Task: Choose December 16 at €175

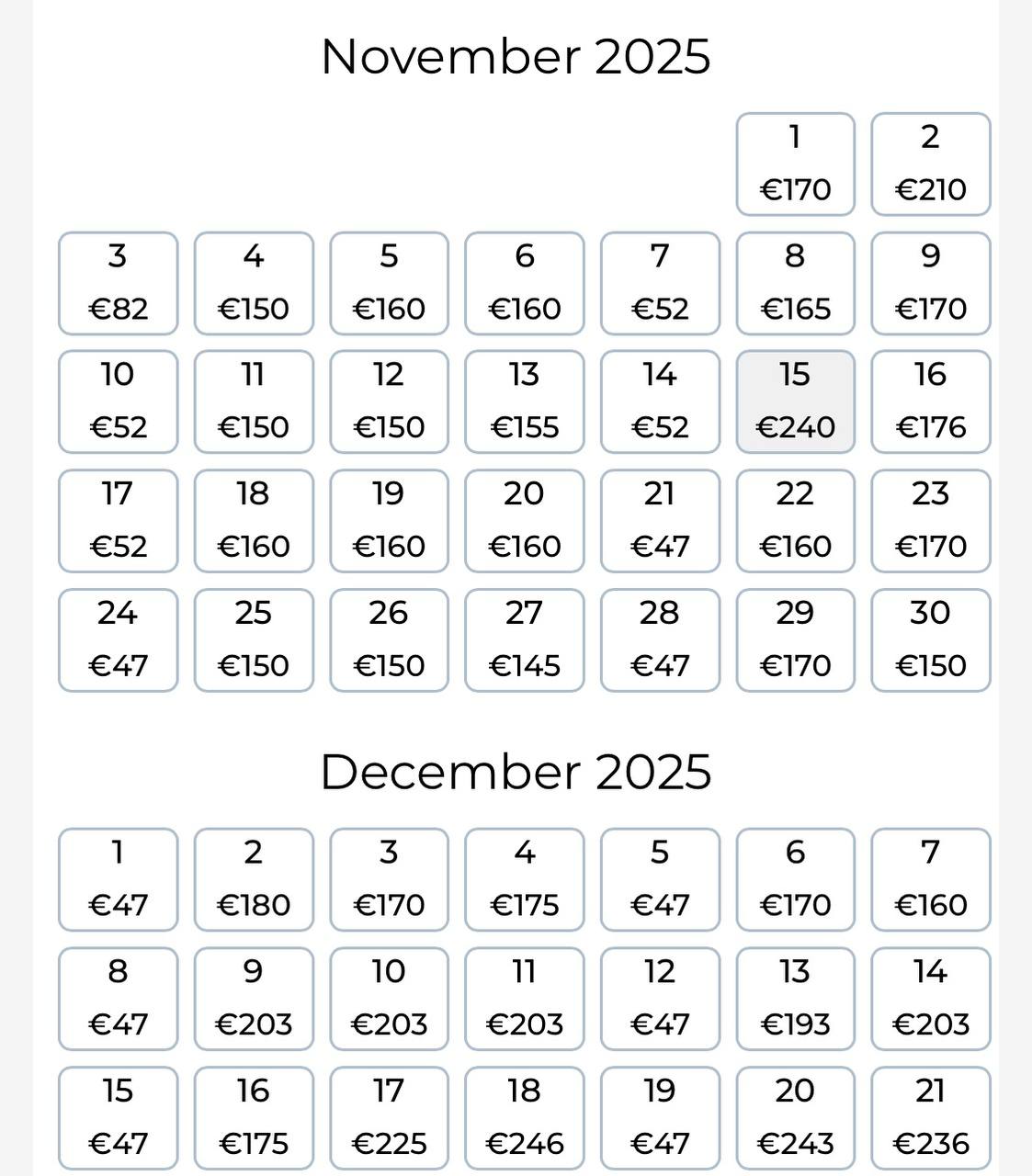Action: point(253,1117)
